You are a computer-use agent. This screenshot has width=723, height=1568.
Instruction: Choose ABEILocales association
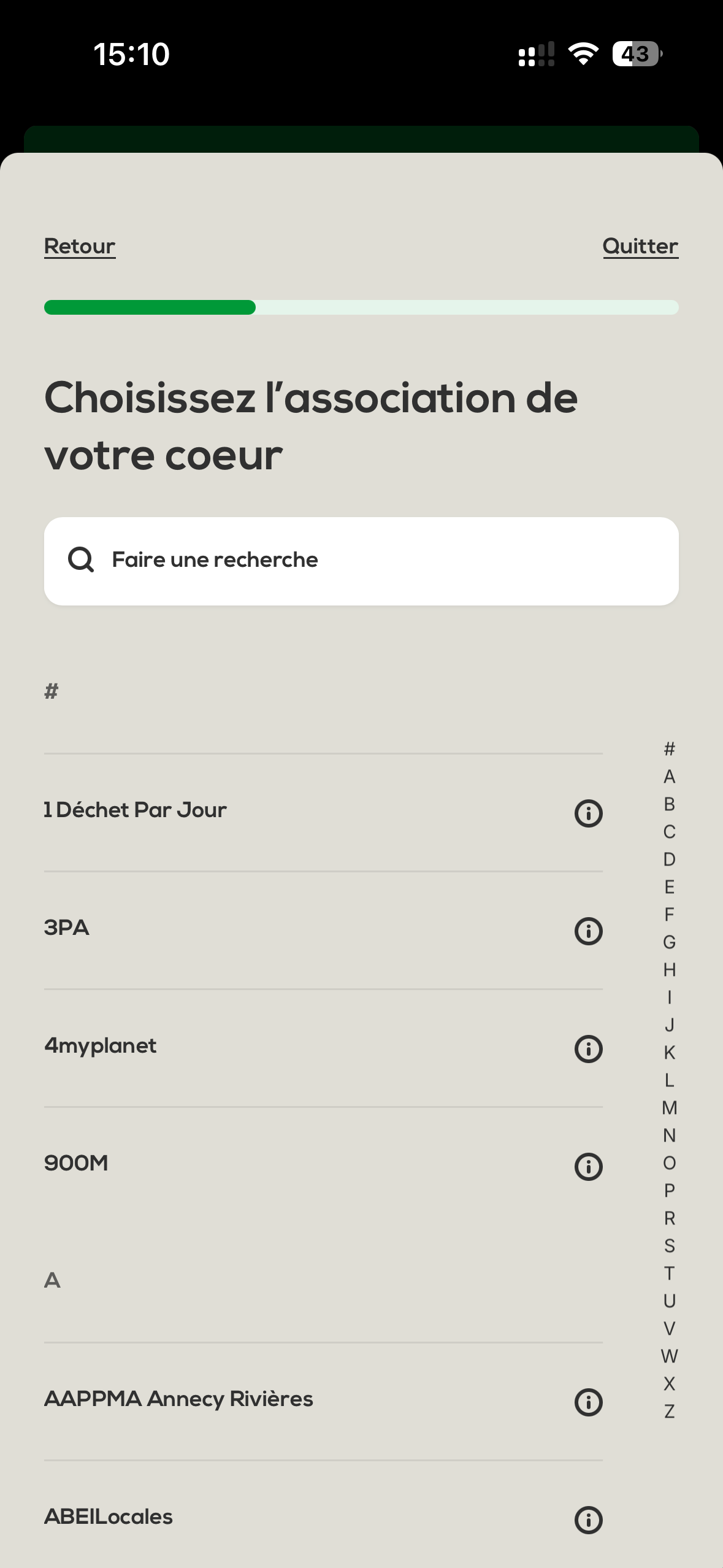tap(109, 1517)
